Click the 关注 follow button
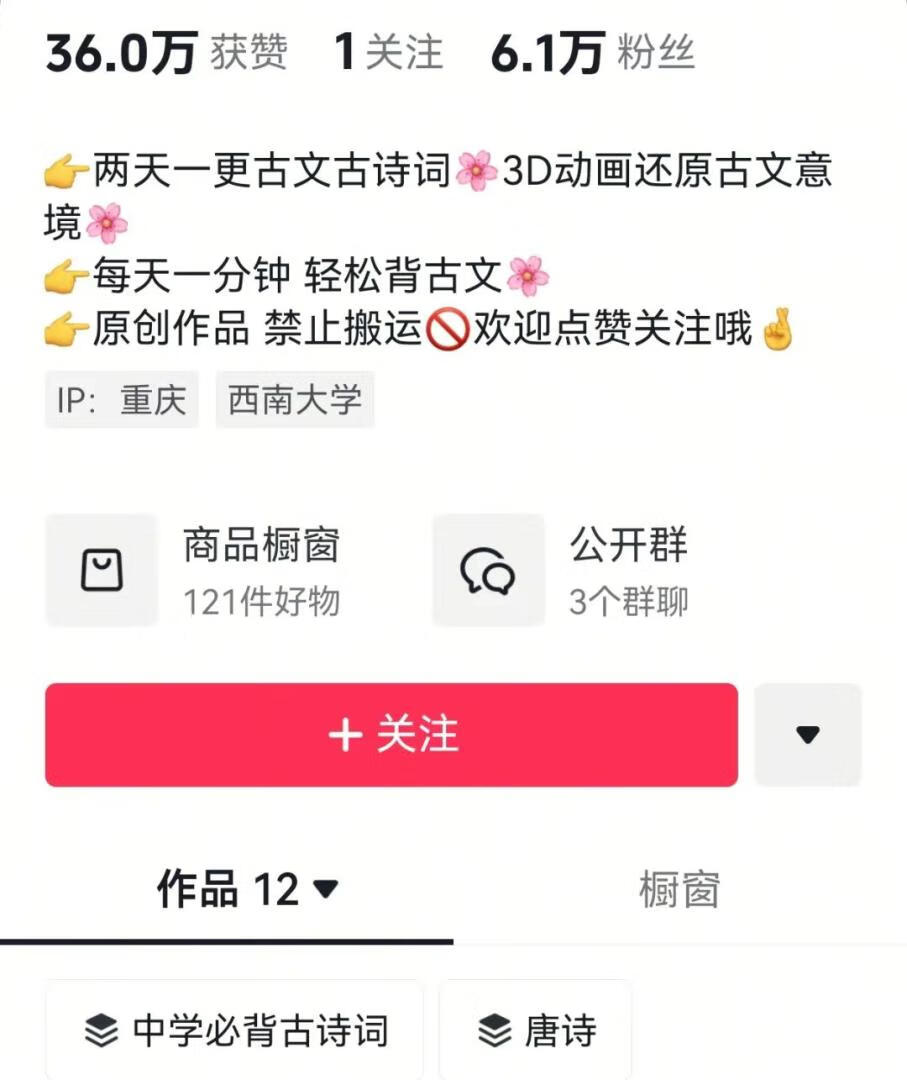The width and height of the screenshot is (907, 1080). [x=390, y=735]
